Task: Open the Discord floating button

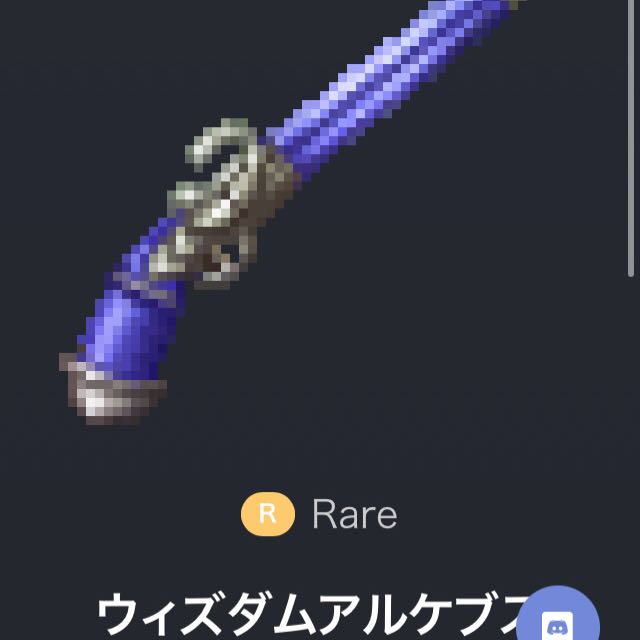Action: [557, 617]
